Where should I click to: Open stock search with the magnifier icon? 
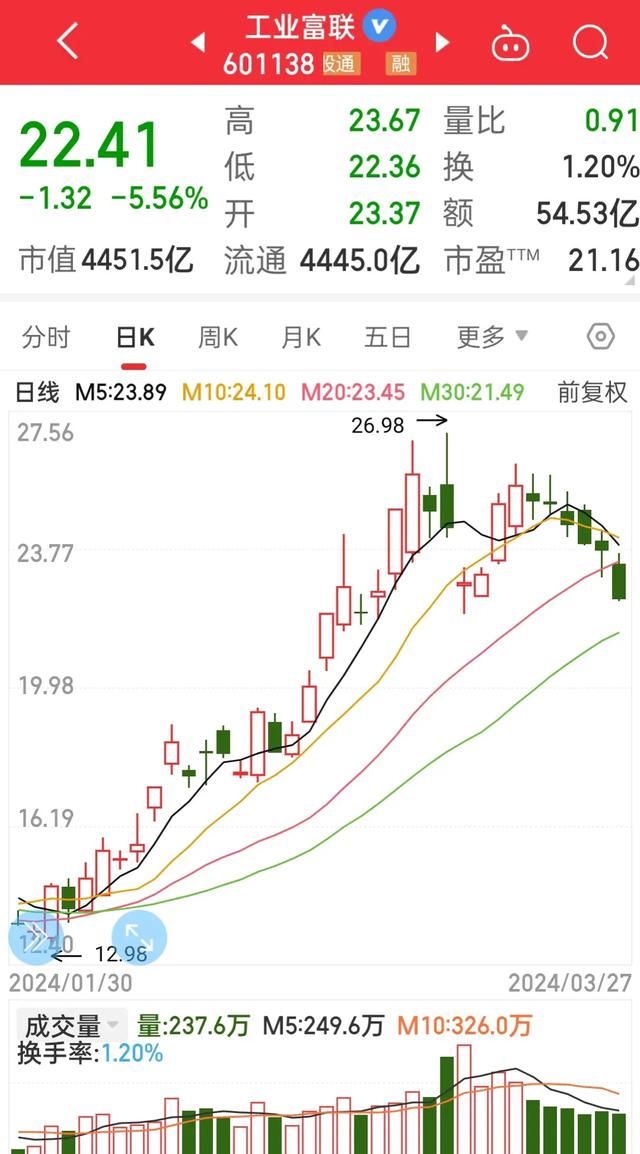pos(590,42)
